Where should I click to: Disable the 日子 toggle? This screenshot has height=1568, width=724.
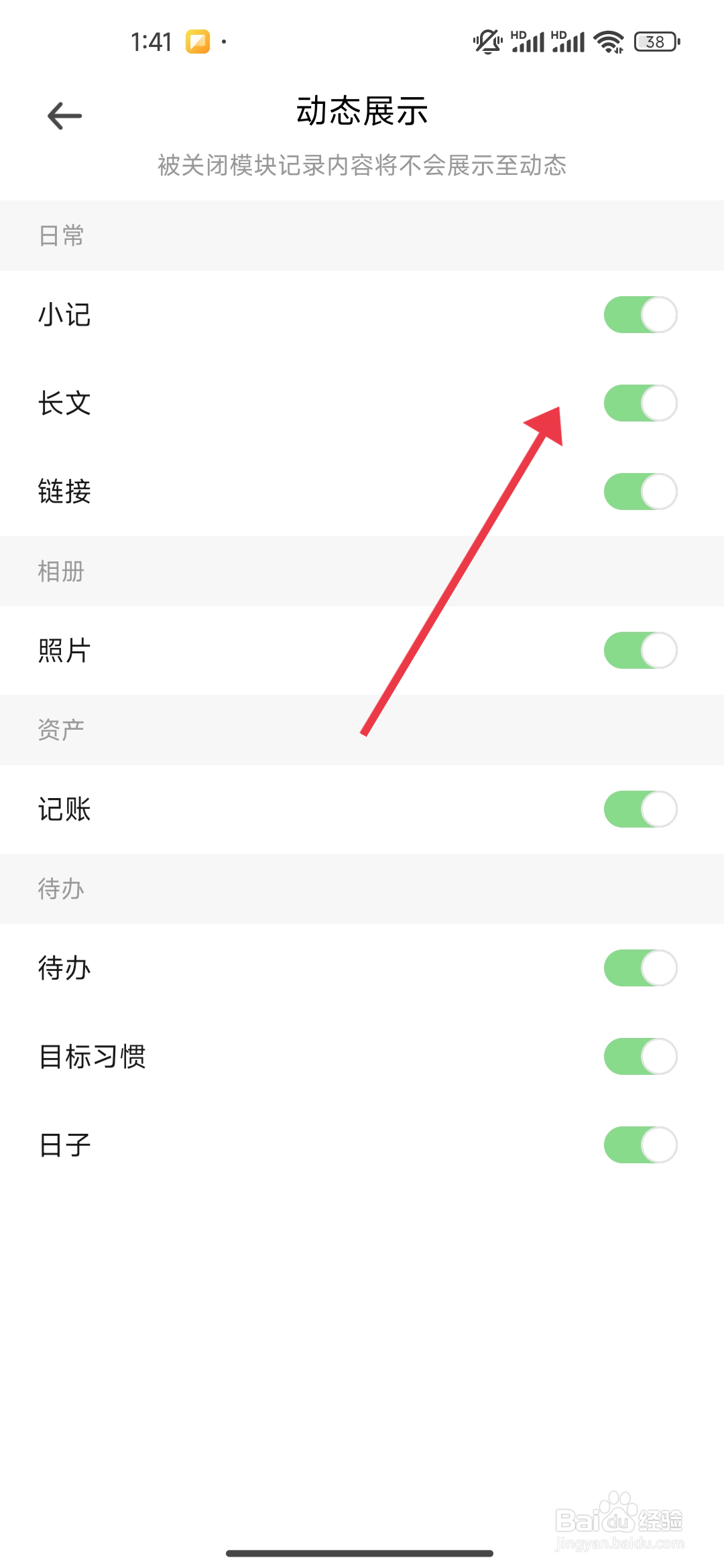[x=640, y=1145]
